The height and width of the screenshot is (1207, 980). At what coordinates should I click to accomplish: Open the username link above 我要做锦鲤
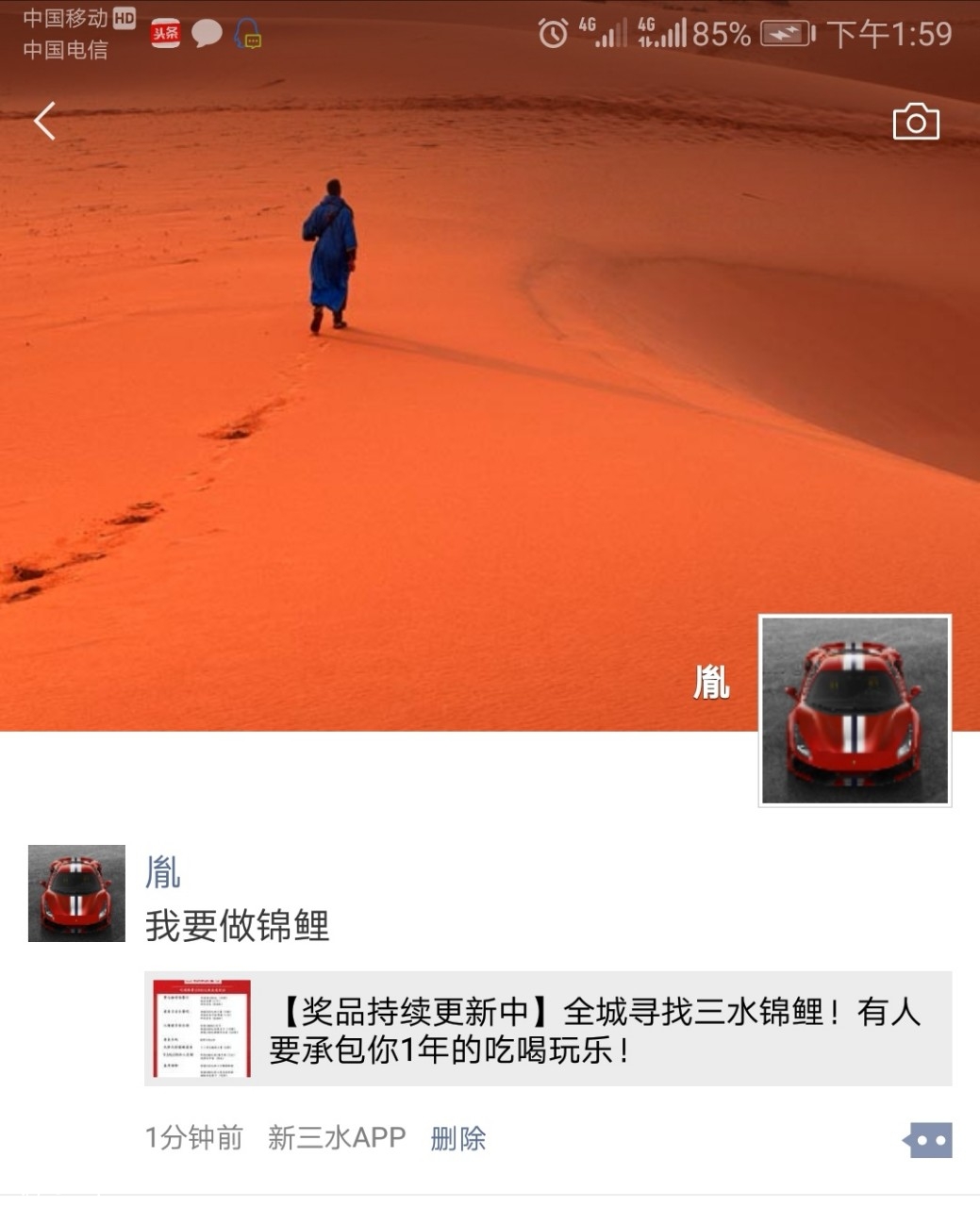(x=162, y=871)
